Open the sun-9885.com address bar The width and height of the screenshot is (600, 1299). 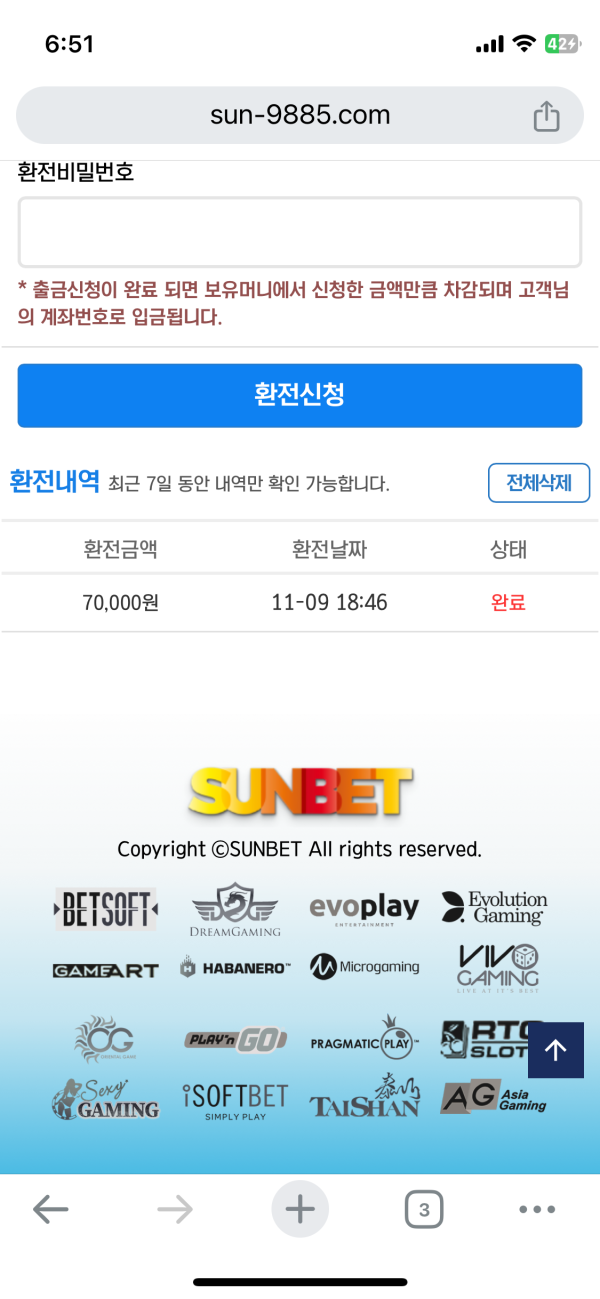pos(300,115)
